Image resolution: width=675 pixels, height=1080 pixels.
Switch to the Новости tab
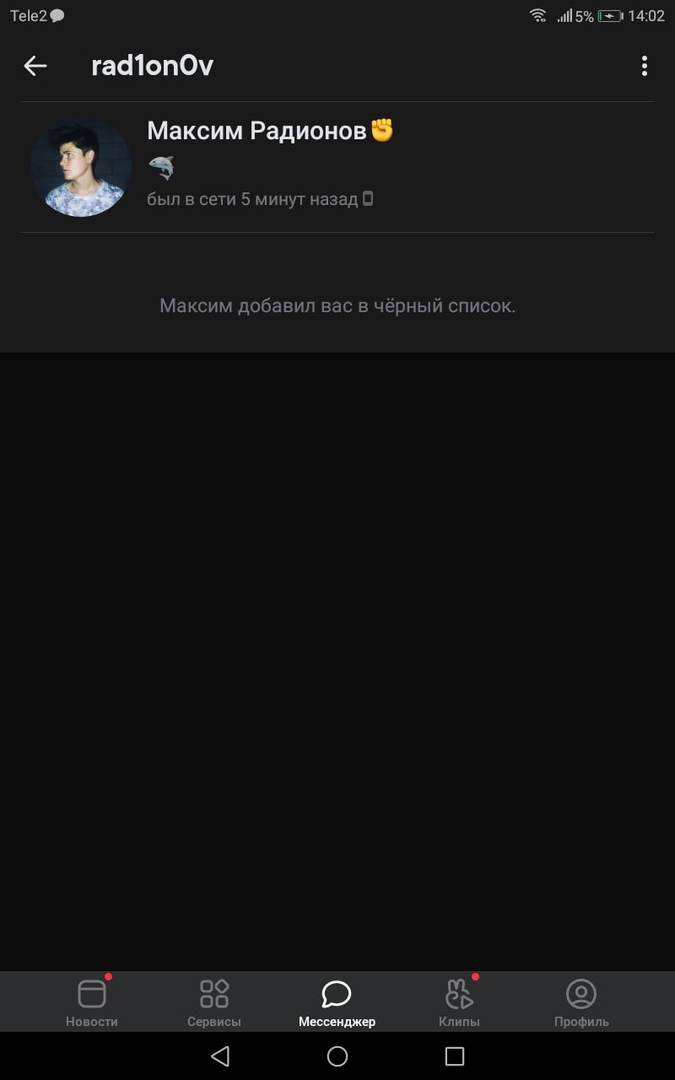(92, 1002)
